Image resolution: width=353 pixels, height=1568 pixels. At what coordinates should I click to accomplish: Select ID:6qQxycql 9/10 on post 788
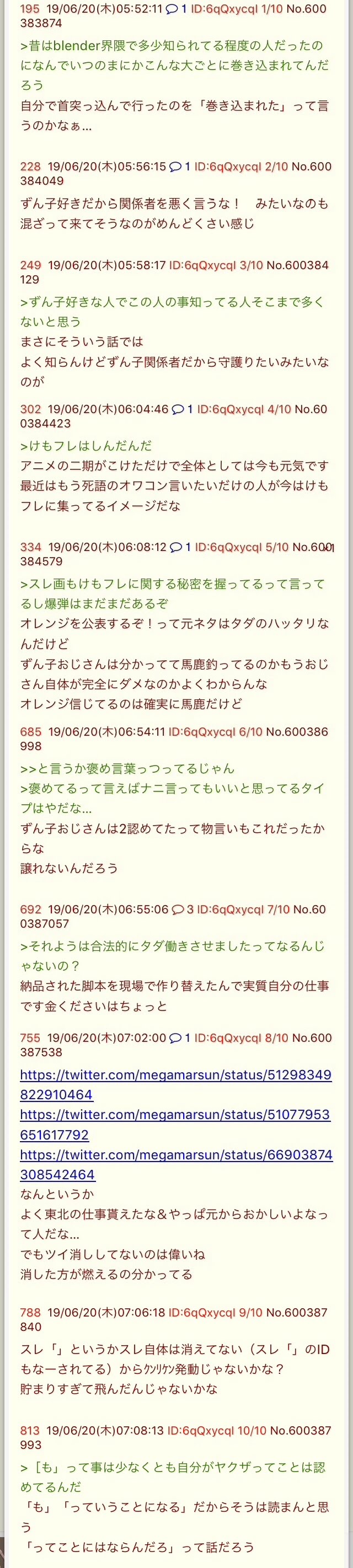click(216, 1313)
